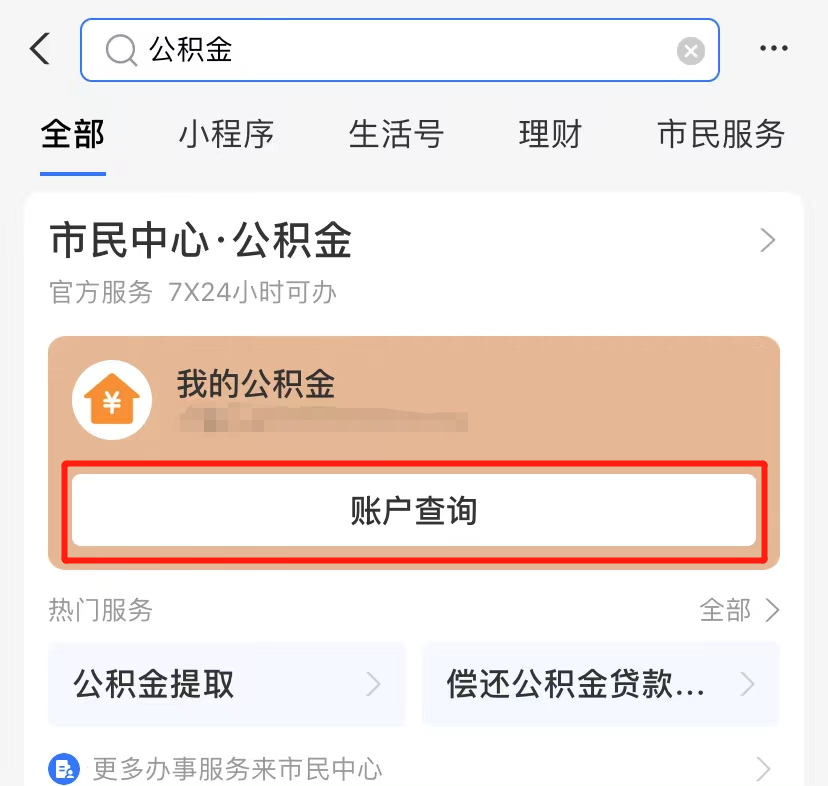Viewport: 828px width, 786px height.
Task: View 全部 hot services
Action: point(739,610)
